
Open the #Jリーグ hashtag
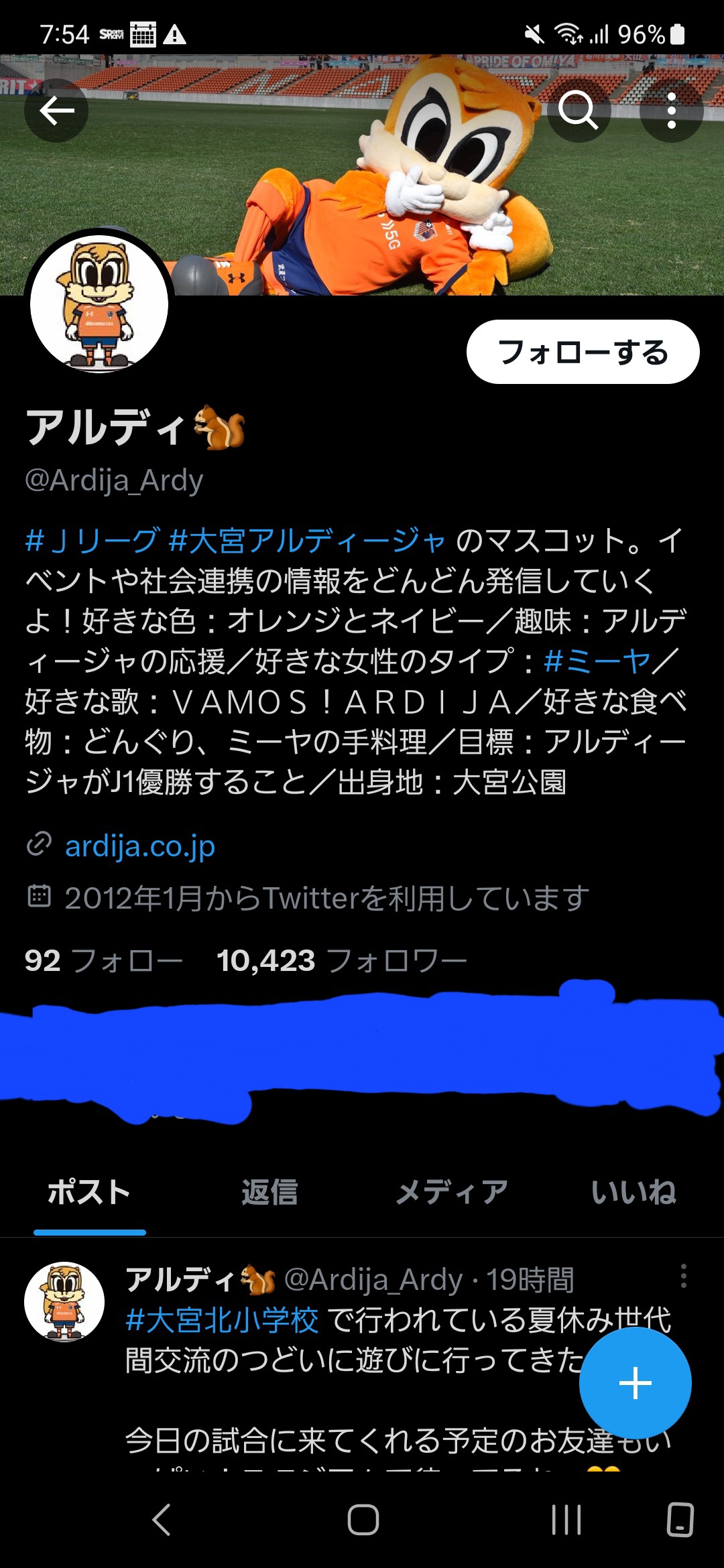93,540
